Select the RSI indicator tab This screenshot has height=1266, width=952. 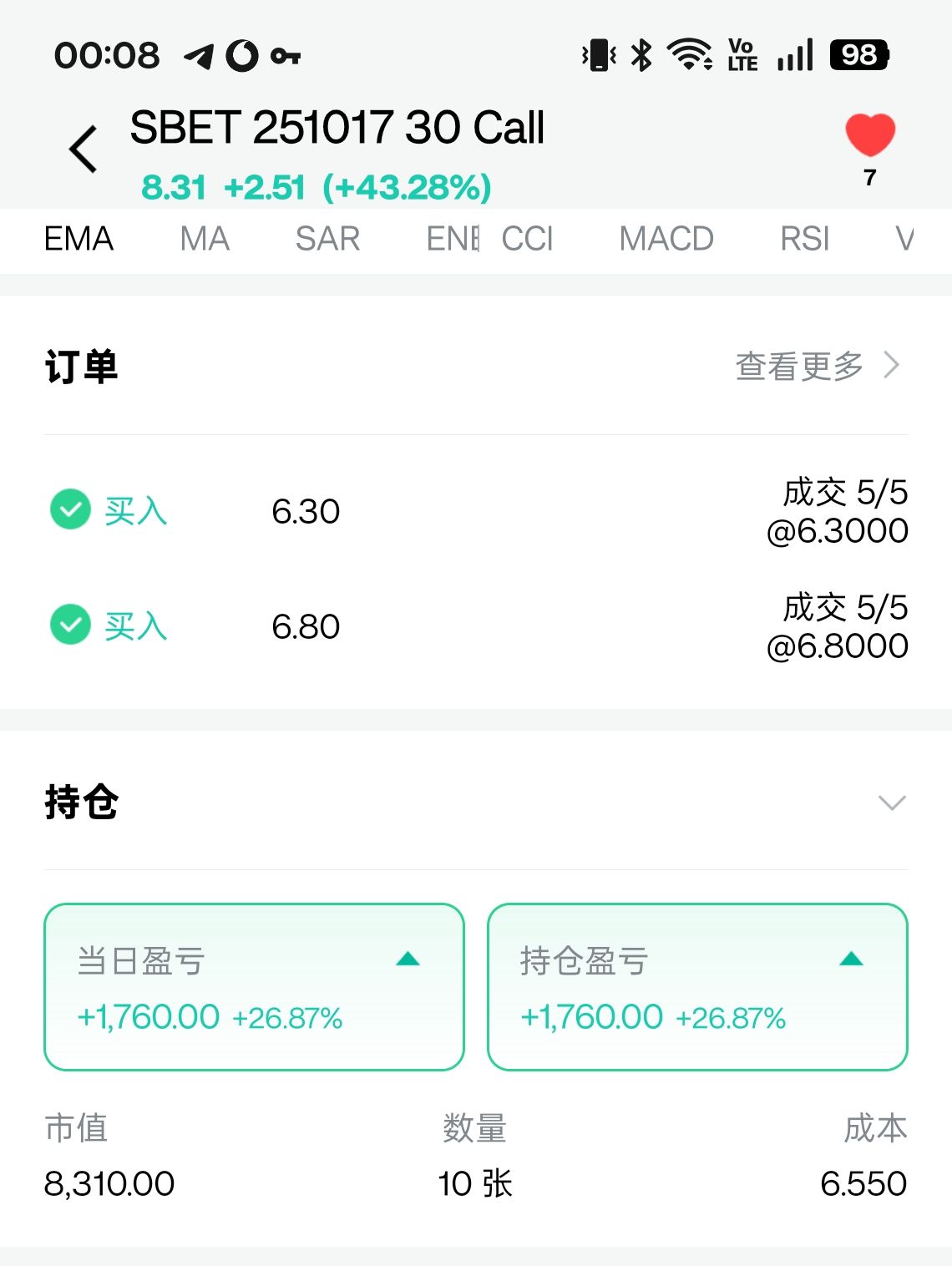point(805,240)
